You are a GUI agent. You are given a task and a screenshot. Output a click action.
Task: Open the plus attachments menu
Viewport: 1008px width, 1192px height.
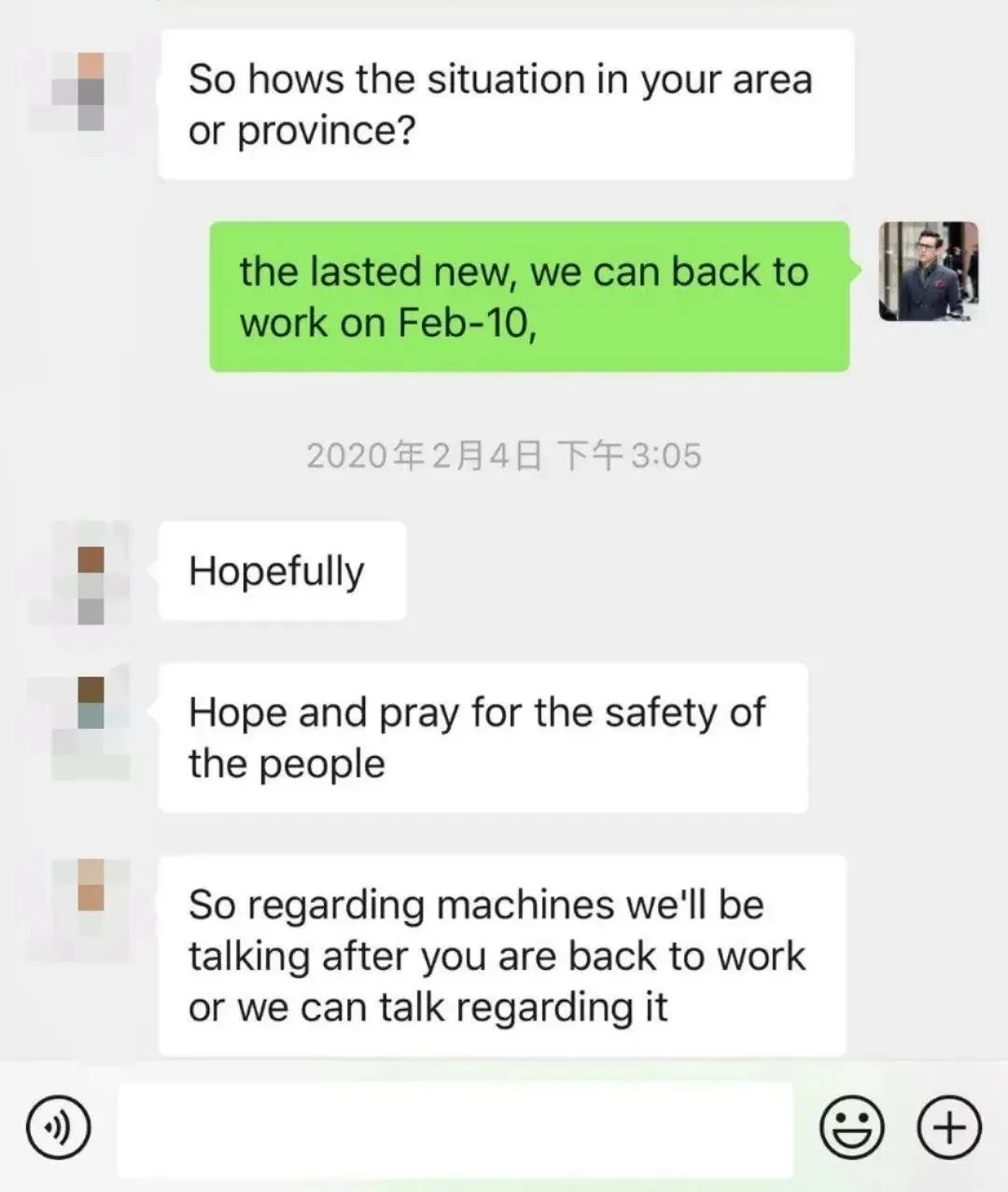point(950,1129)
